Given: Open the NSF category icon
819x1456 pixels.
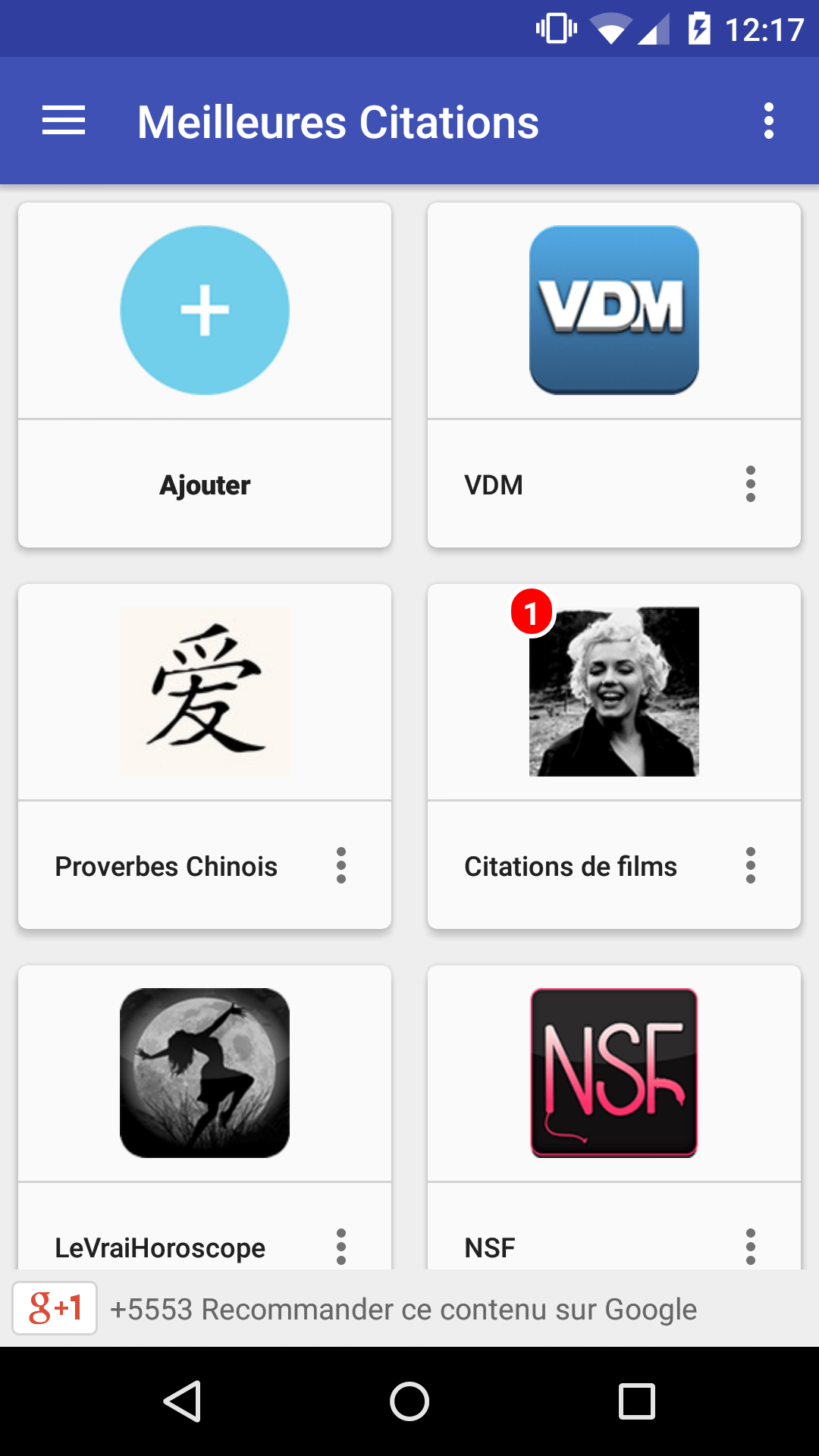Looking at the screenshot, I should click(614, 1072).
